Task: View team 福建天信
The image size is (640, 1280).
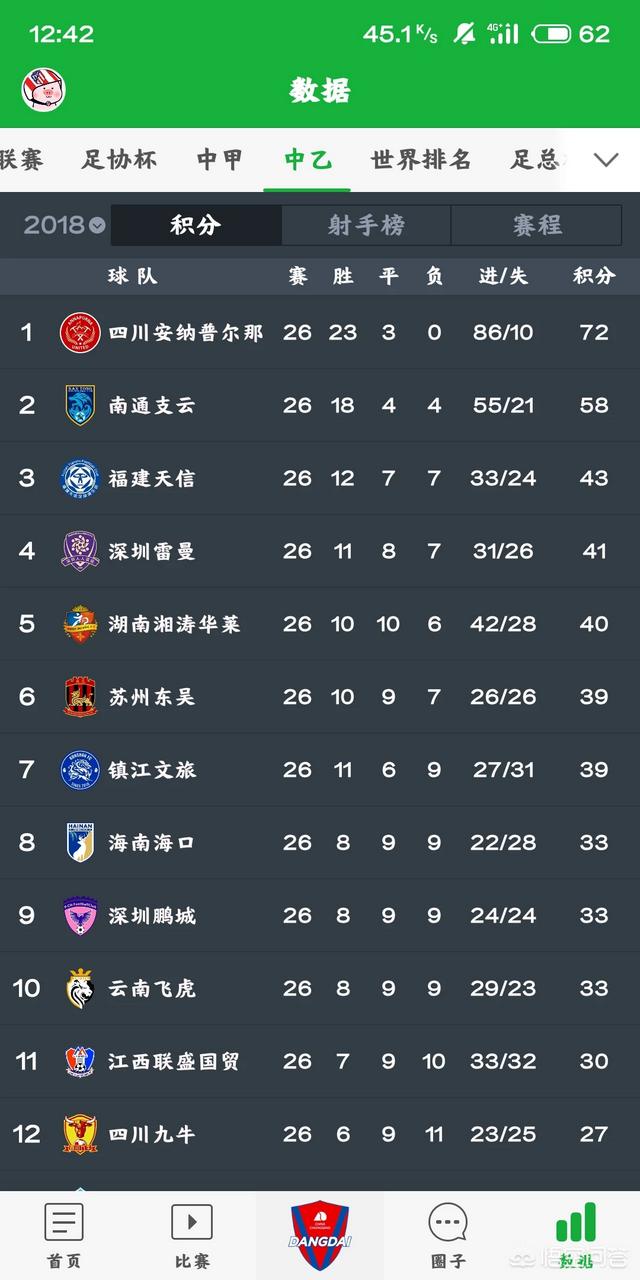Action: point(320,478)
